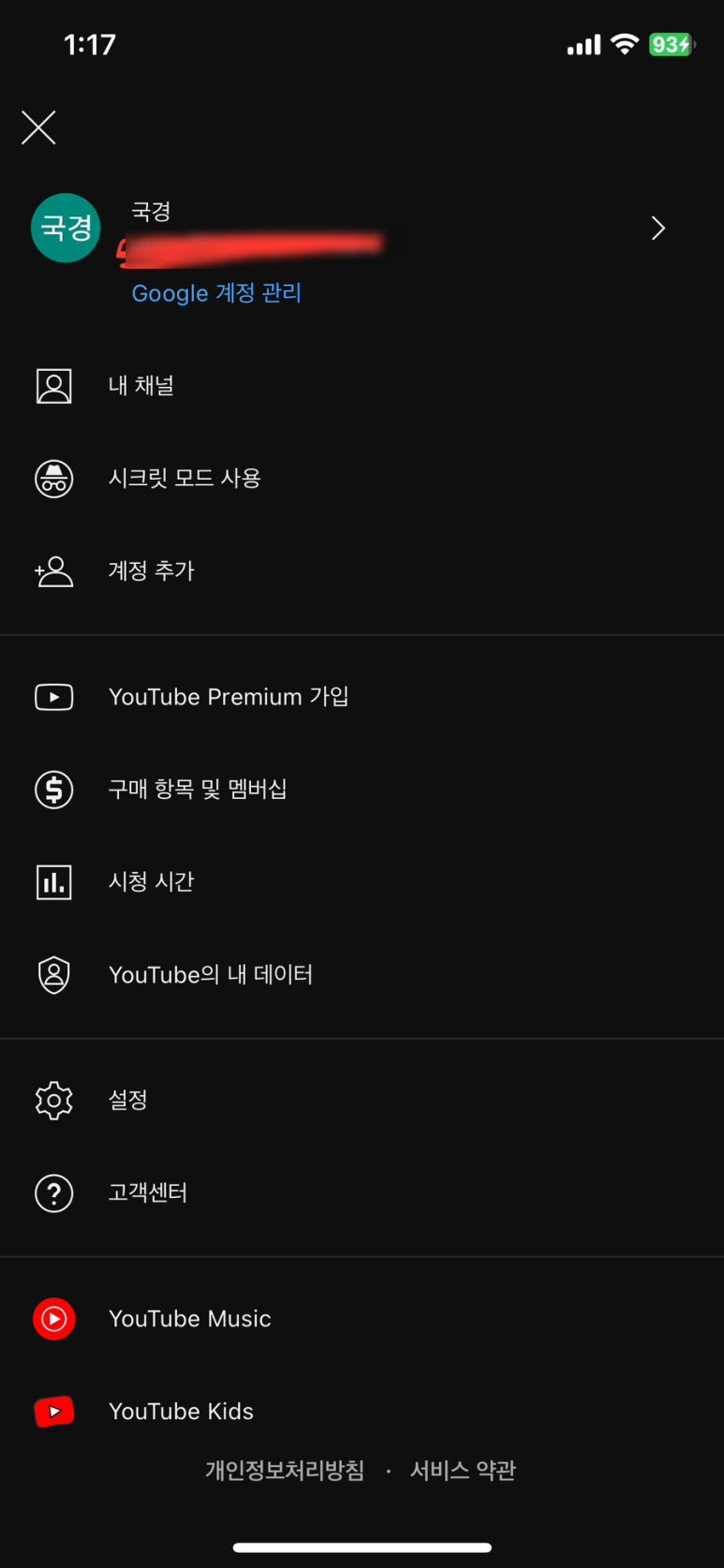Open YouTube Premium 가입

coord(362,697)
